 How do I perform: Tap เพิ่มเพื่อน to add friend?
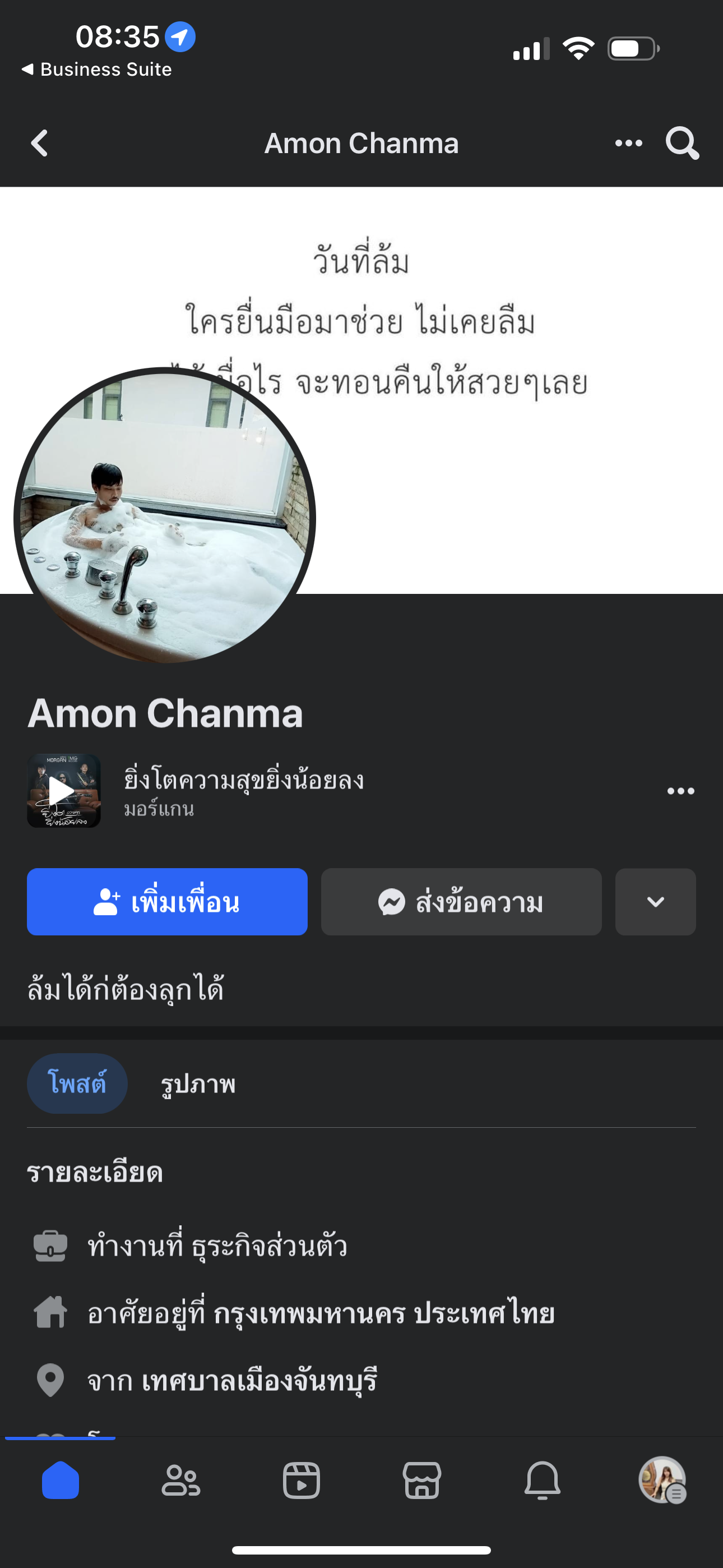point(167,901)
